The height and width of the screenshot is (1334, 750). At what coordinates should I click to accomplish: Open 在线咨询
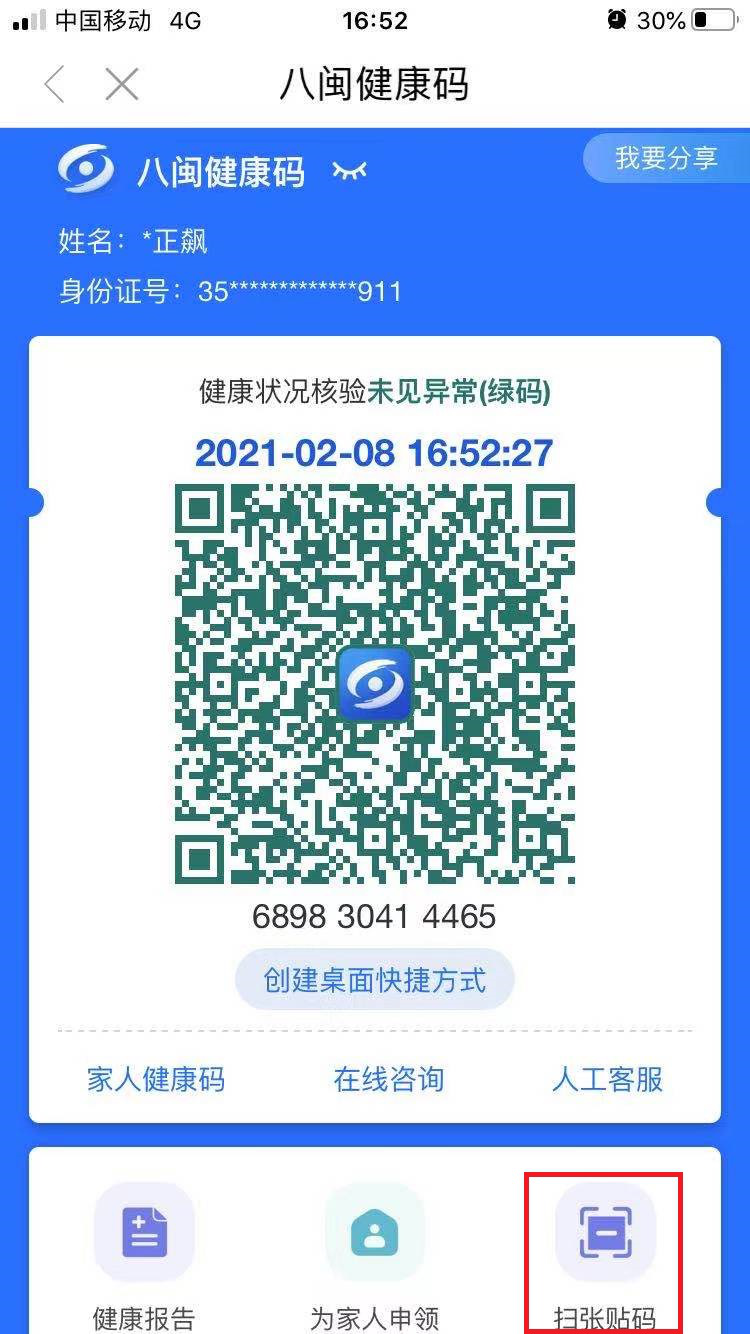pyautogui.click(x=388, y=1079)
